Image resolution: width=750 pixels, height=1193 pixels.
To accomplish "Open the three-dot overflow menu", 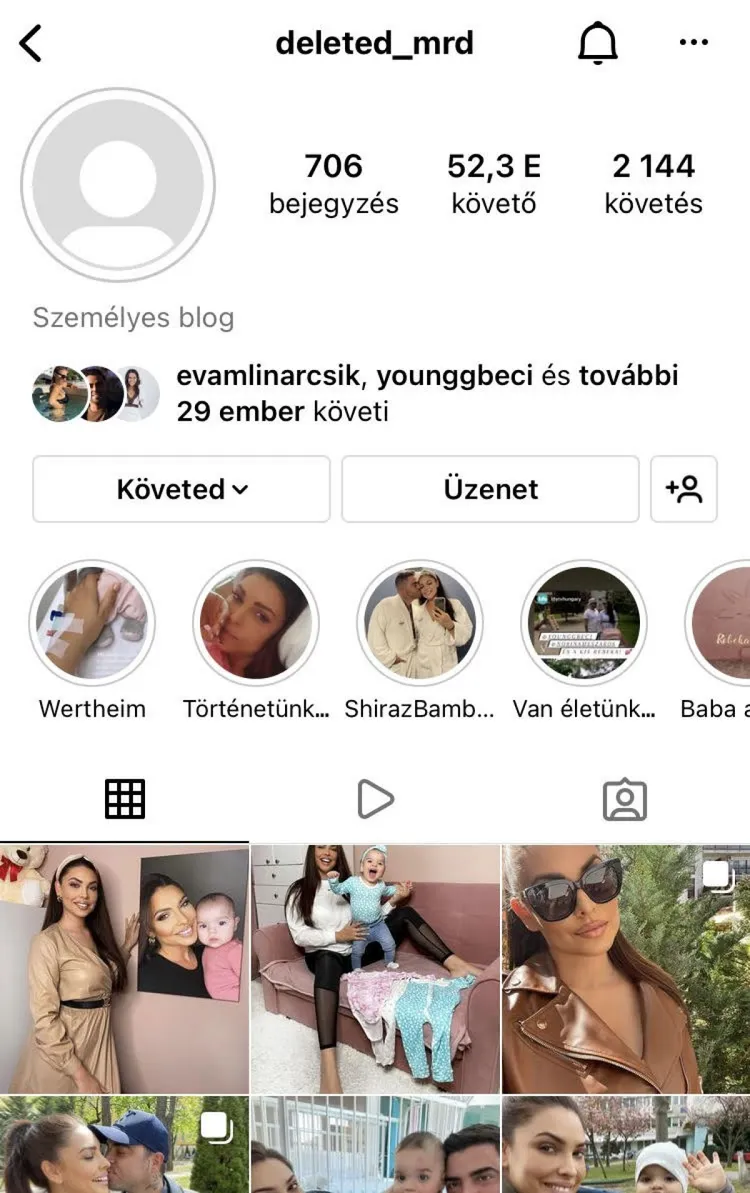I will 693,43.
